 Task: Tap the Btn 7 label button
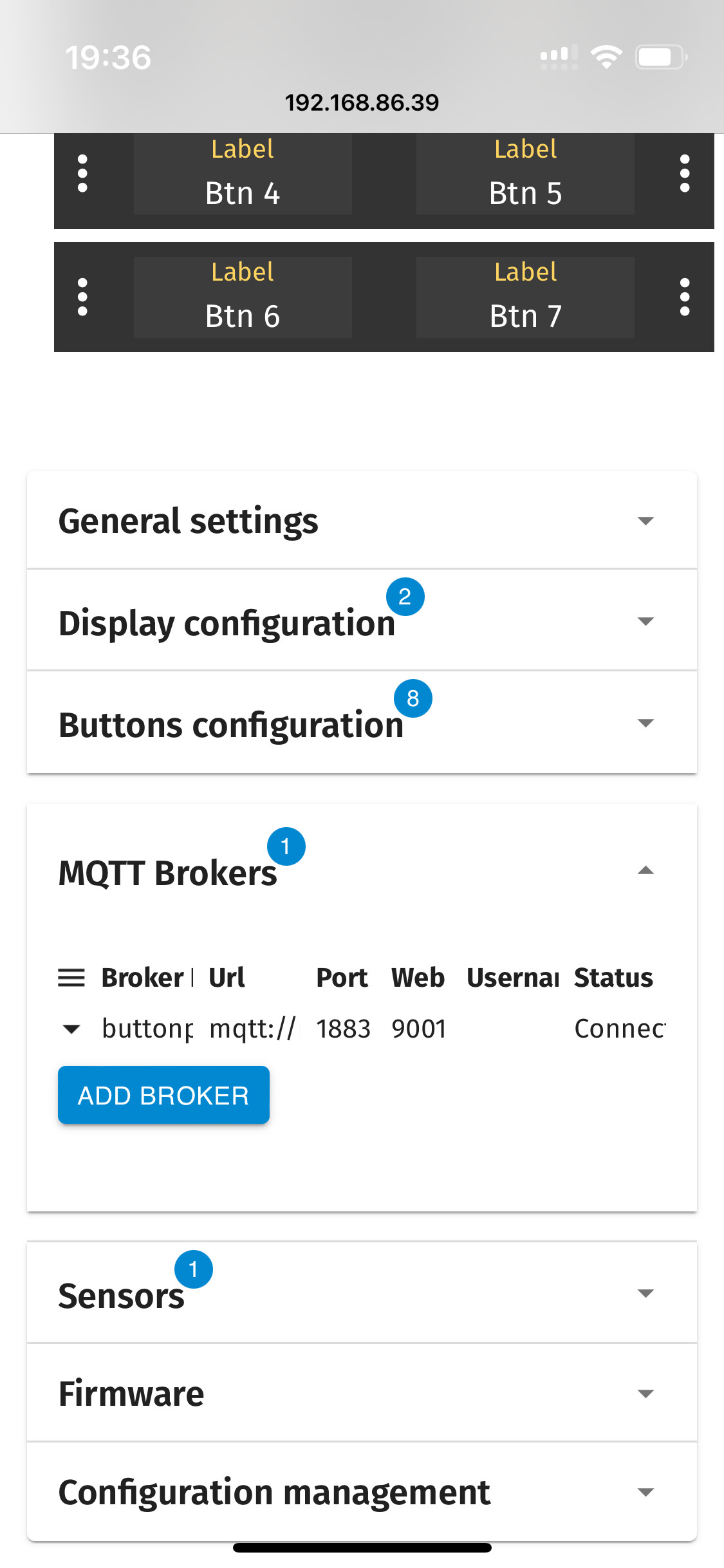(x=525, y=297)
